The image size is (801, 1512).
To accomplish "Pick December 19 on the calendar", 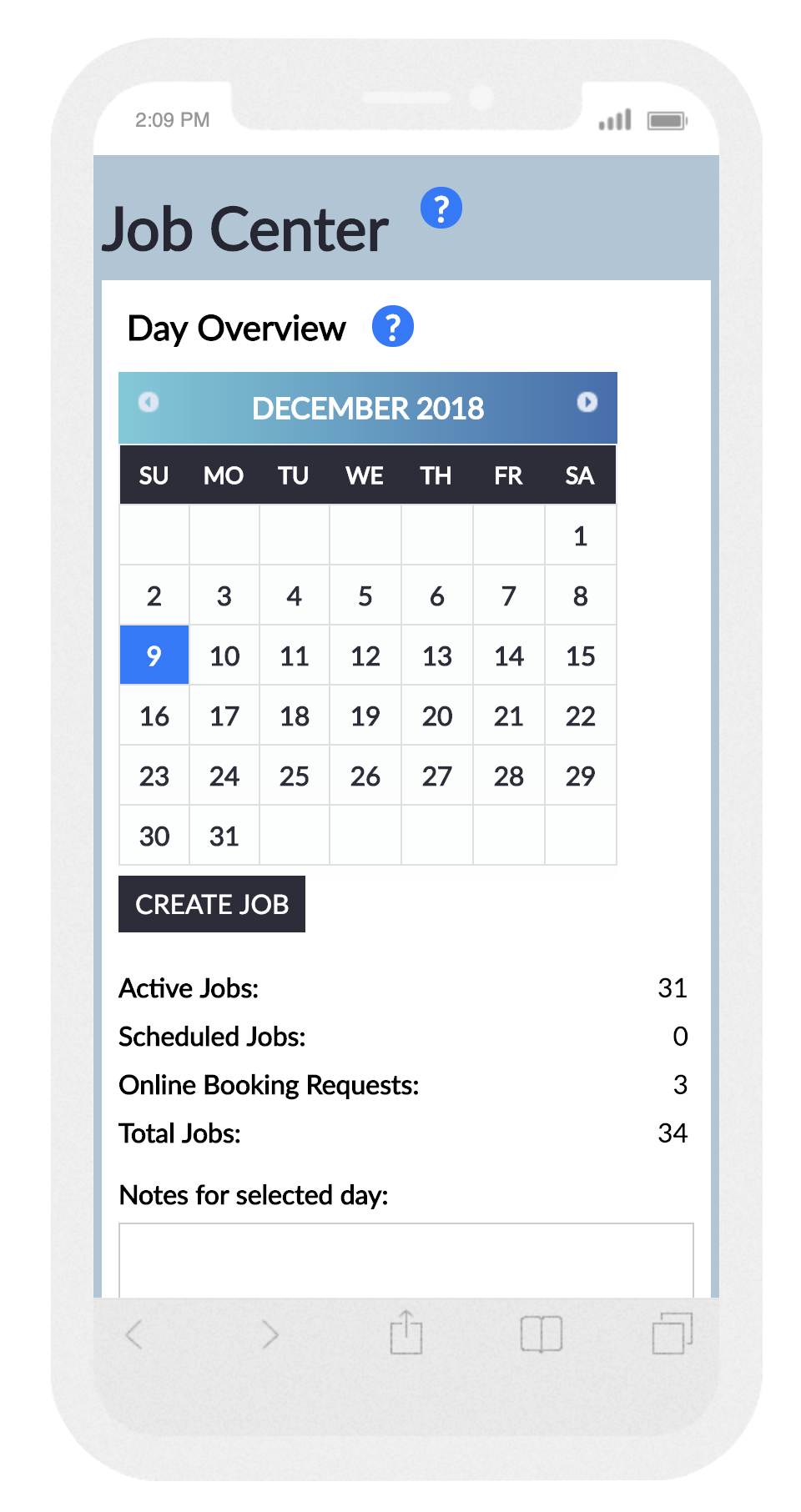I will [365, 716].
